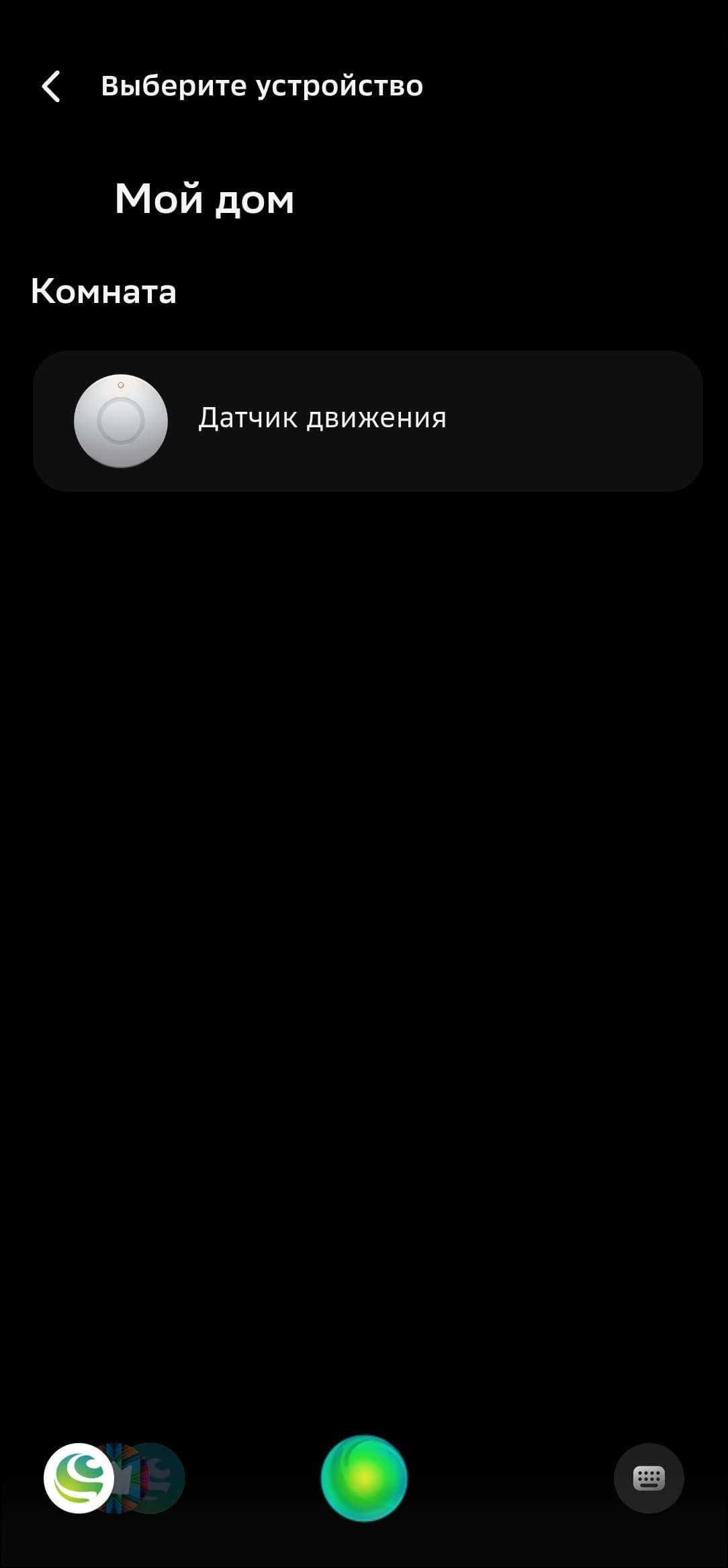Open the keyboard input button
The width and height of the screenshot is (728, 1568).
(x=648, y=1478)
